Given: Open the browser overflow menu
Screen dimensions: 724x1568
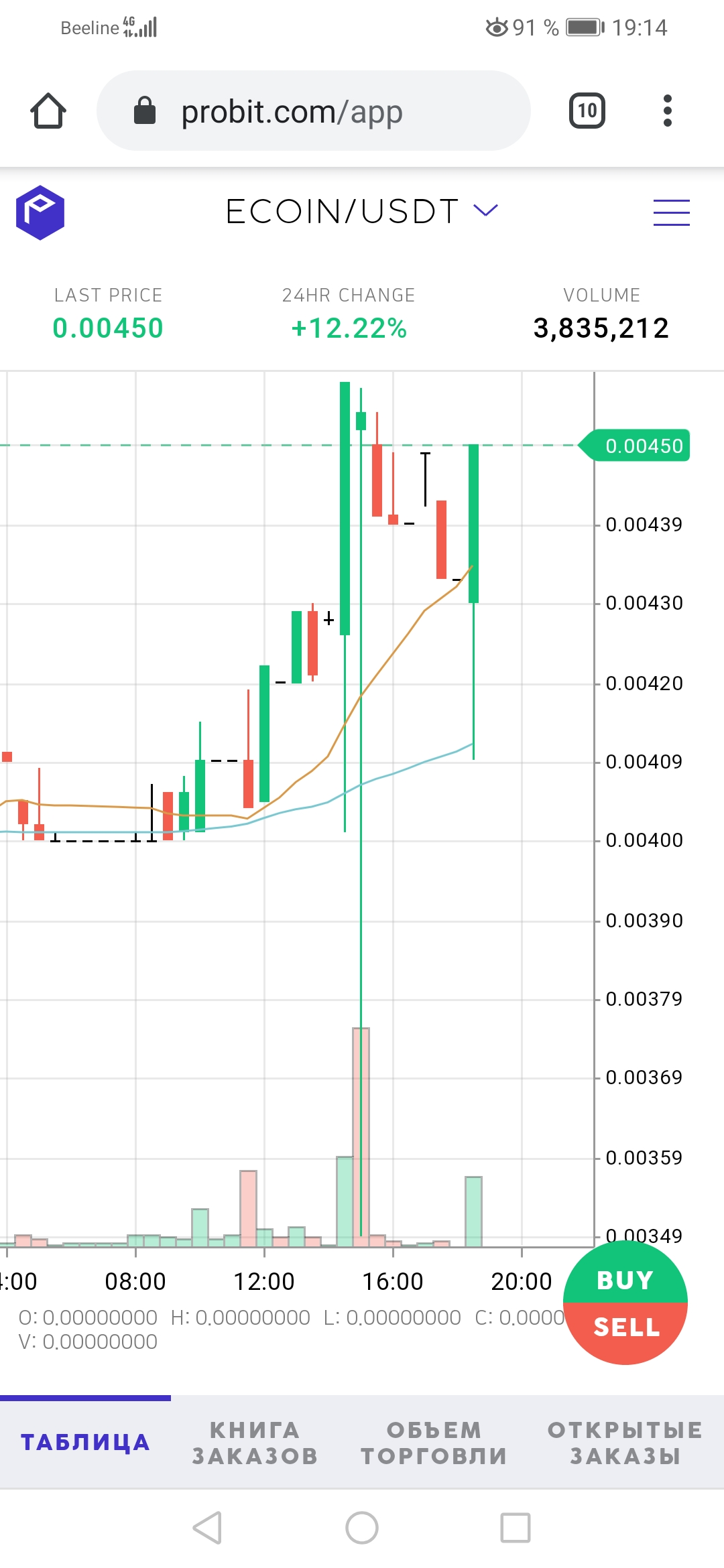Looking at the screenshot, I should (x=667, y=111).
